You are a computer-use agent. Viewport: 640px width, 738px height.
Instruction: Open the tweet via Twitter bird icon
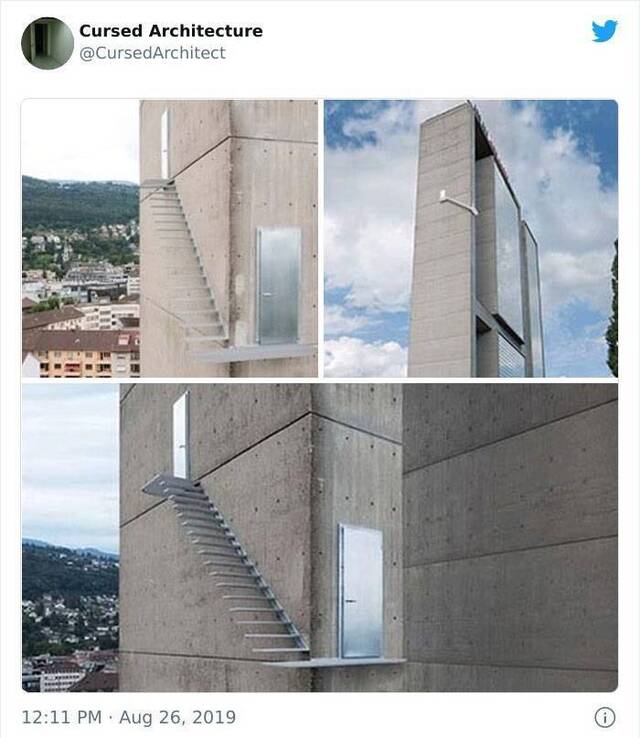click(604, 31)
